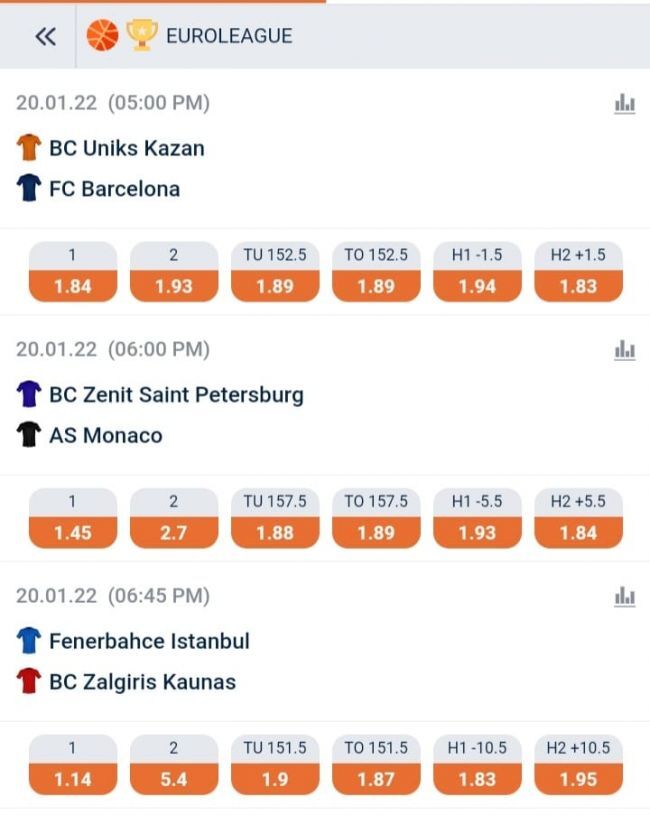
Task: Add H1 -5.5 handicap at 1.93
Action: tap(477, 519)
